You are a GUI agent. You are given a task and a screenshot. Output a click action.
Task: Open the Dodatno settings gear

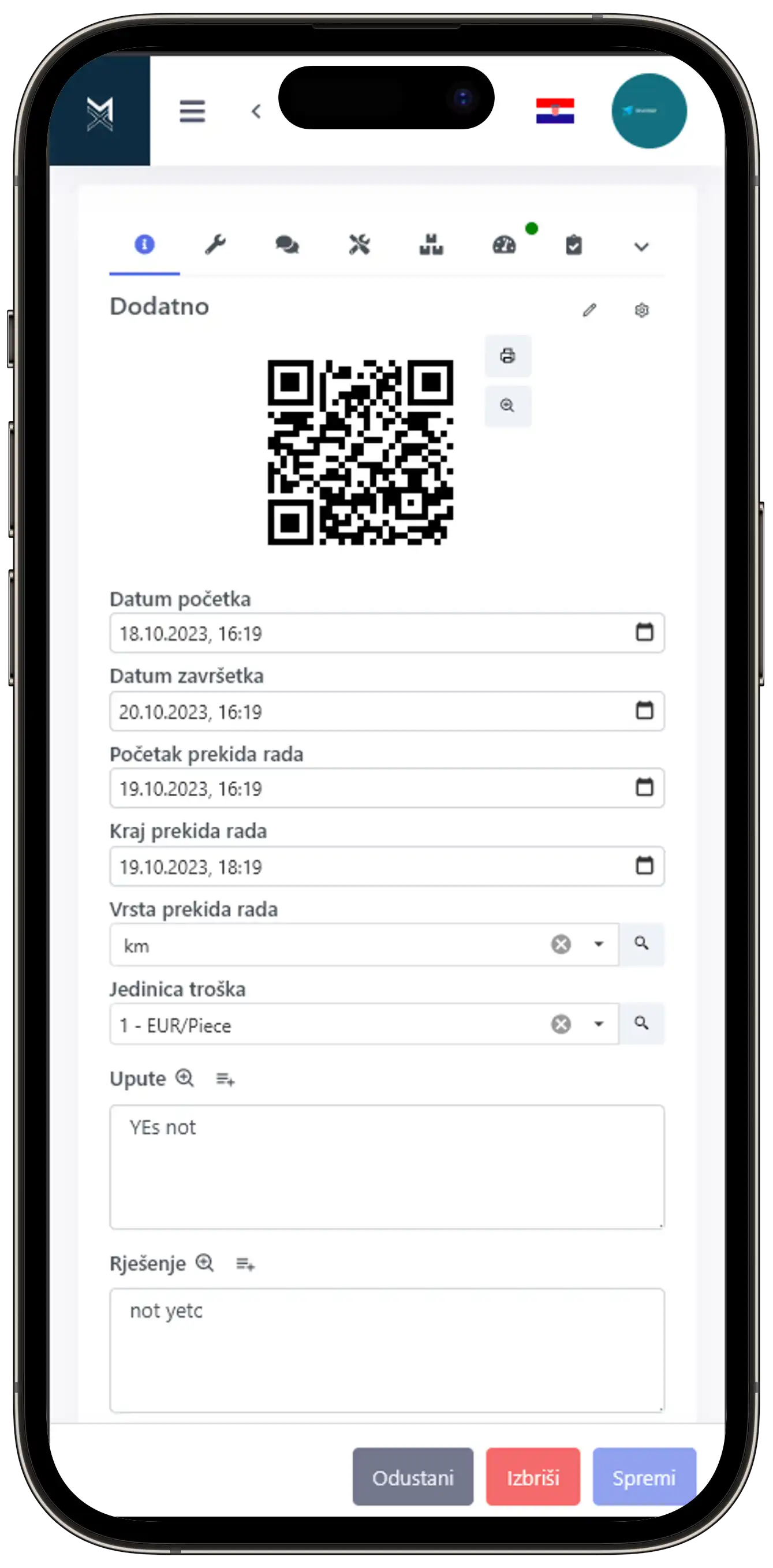point(641,311)
